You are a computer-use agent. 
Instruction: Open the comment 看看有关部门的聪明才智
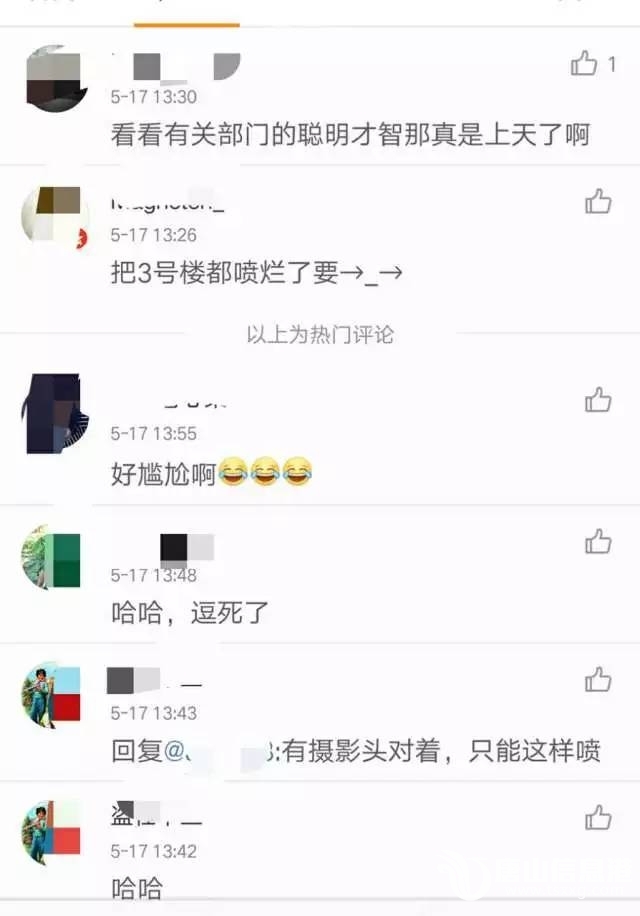[x=350, y=135]
